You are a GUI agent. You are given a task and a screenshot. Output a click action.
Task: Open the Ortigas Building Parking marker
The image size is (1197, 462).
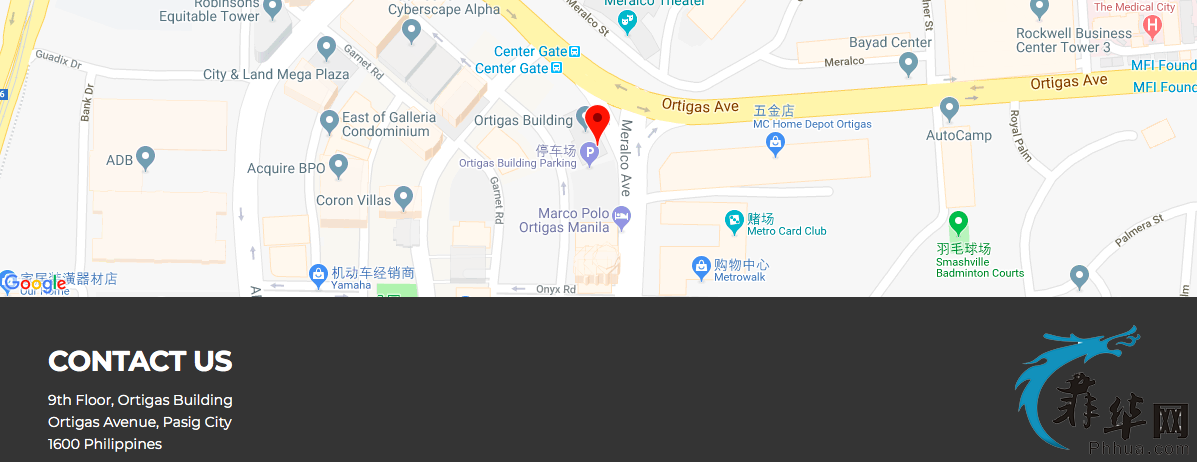pos(590,154)
